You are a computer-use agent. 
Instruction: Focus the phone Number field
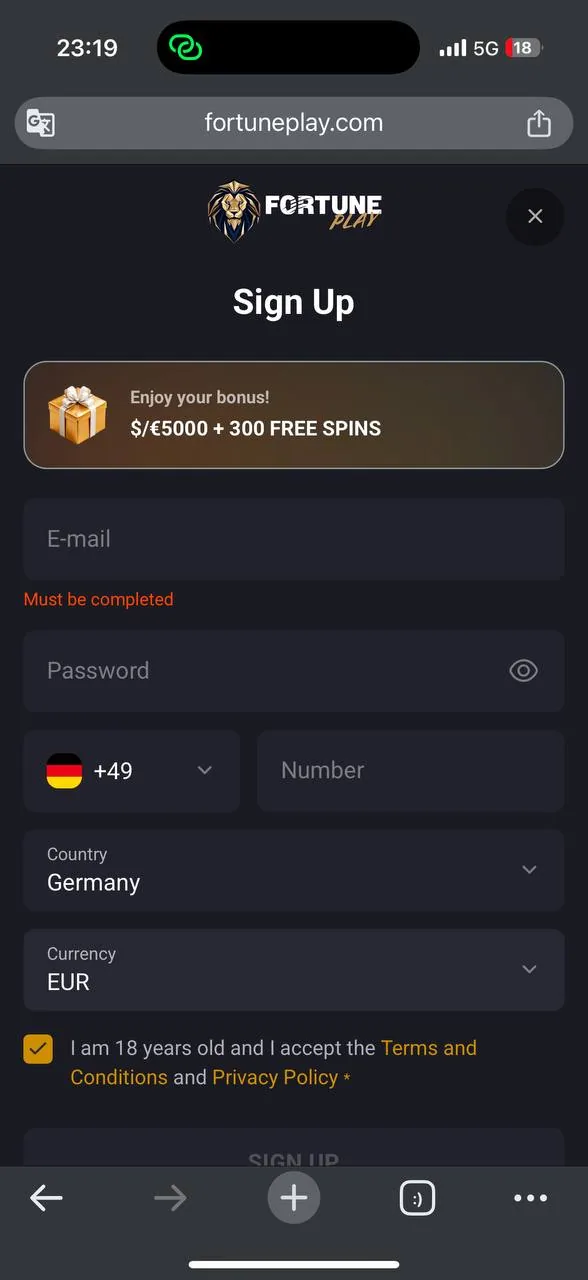point(411,771)
